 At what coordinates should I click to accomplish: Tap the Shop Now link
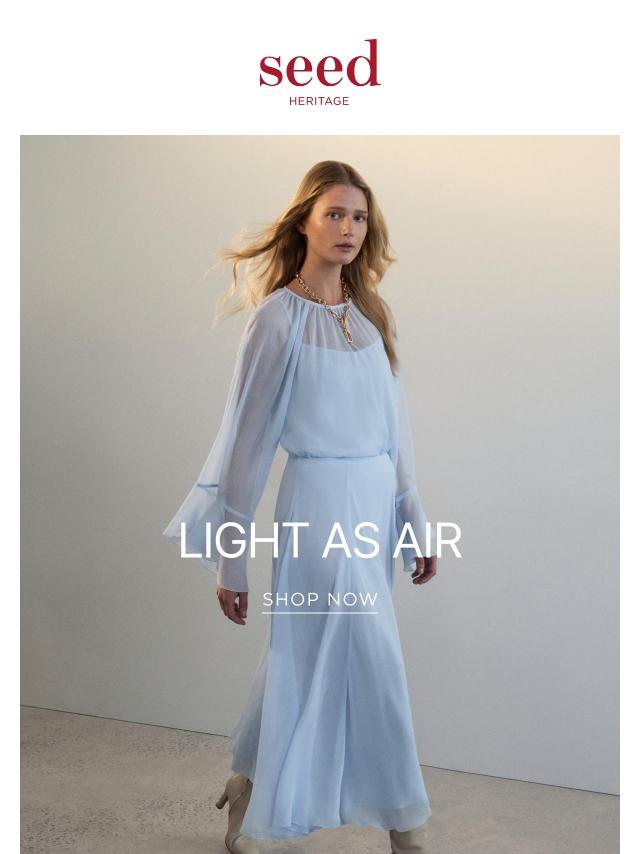point(320,600)
